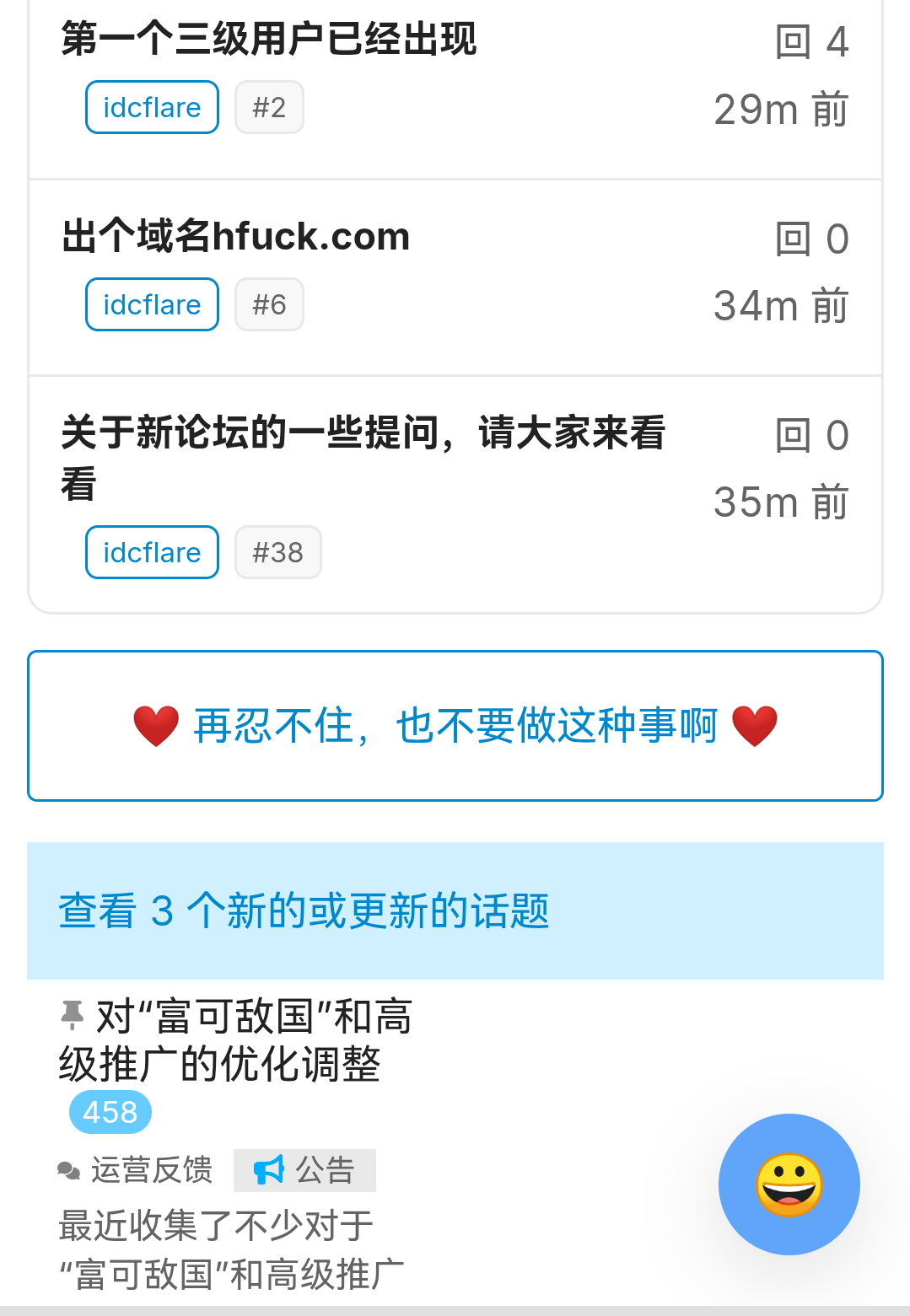Open the 458 new posts badge
910x1316 pixels.
[x=110, y=1112]
